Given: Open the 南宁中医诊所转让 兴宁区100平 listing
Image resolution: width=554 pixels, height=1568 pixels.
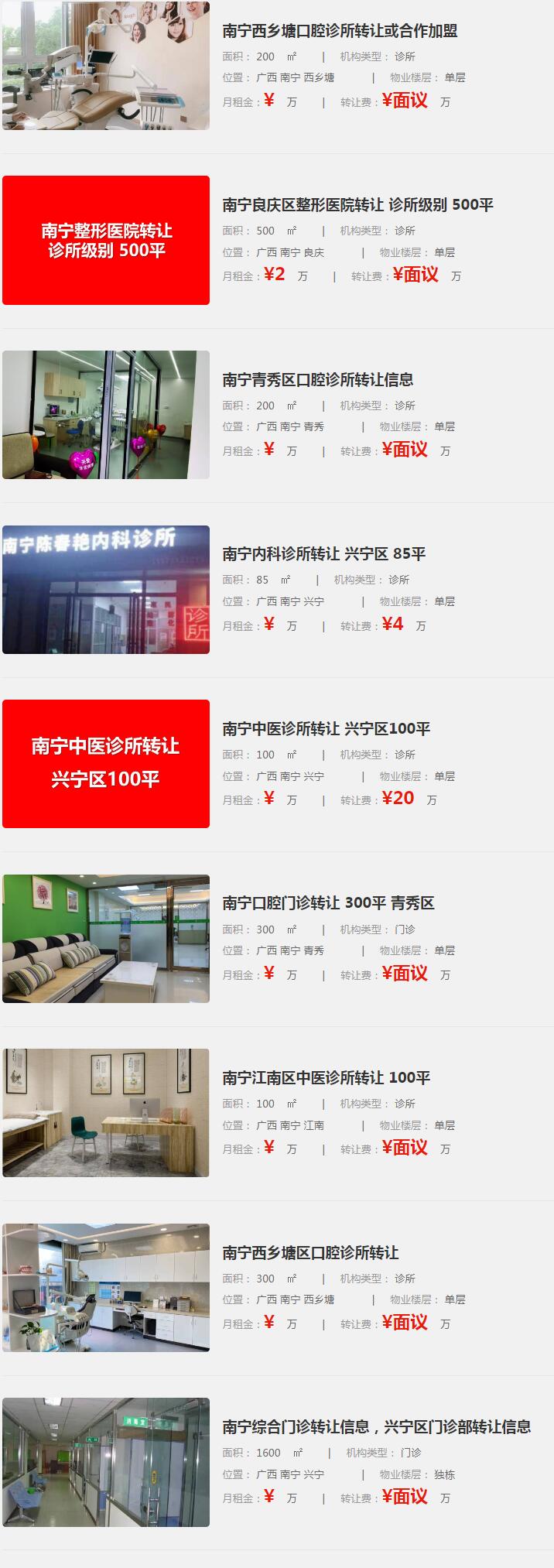Looking at the screenshot, I should point(326,729).
